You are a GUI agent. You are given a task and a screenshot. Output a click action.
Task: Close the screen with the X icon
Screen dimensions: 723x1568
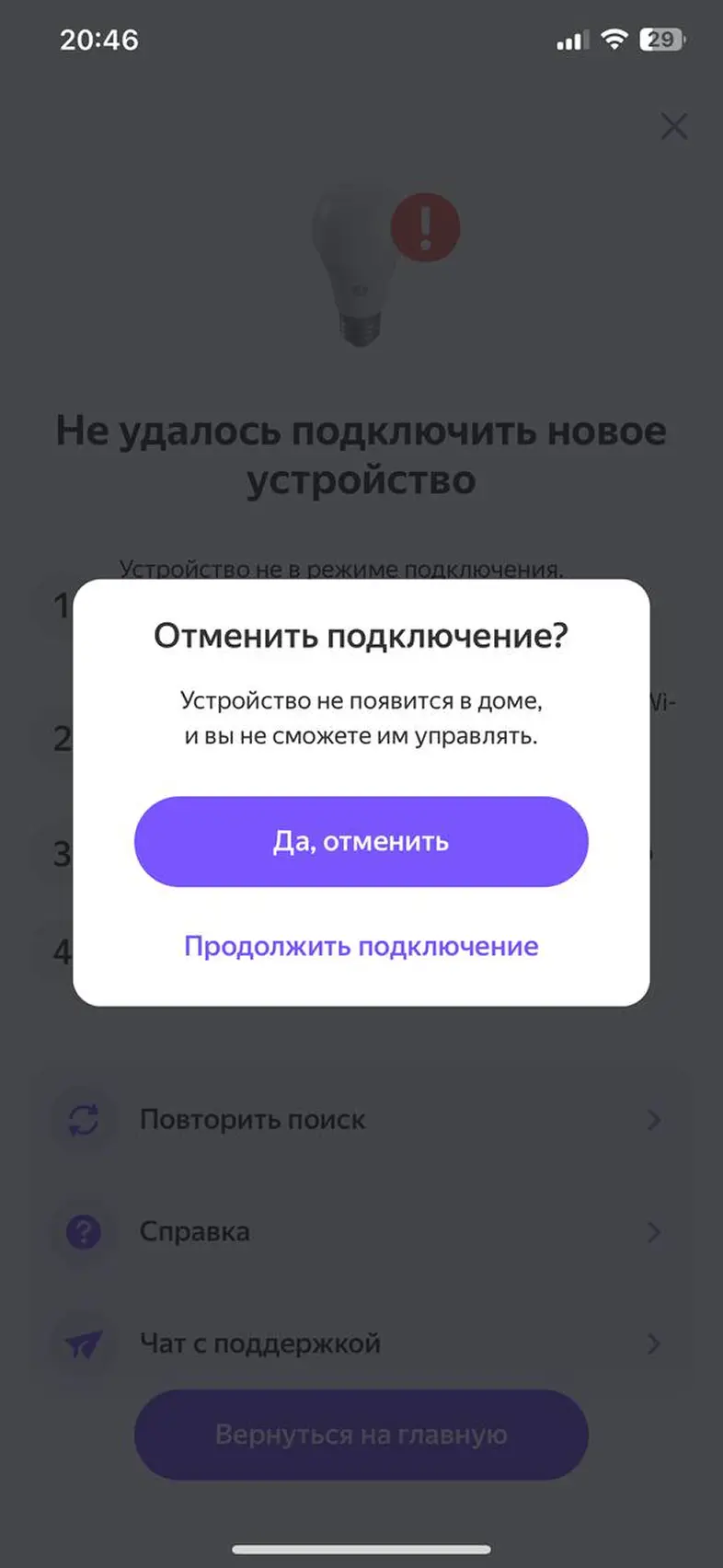coord(673,127)
